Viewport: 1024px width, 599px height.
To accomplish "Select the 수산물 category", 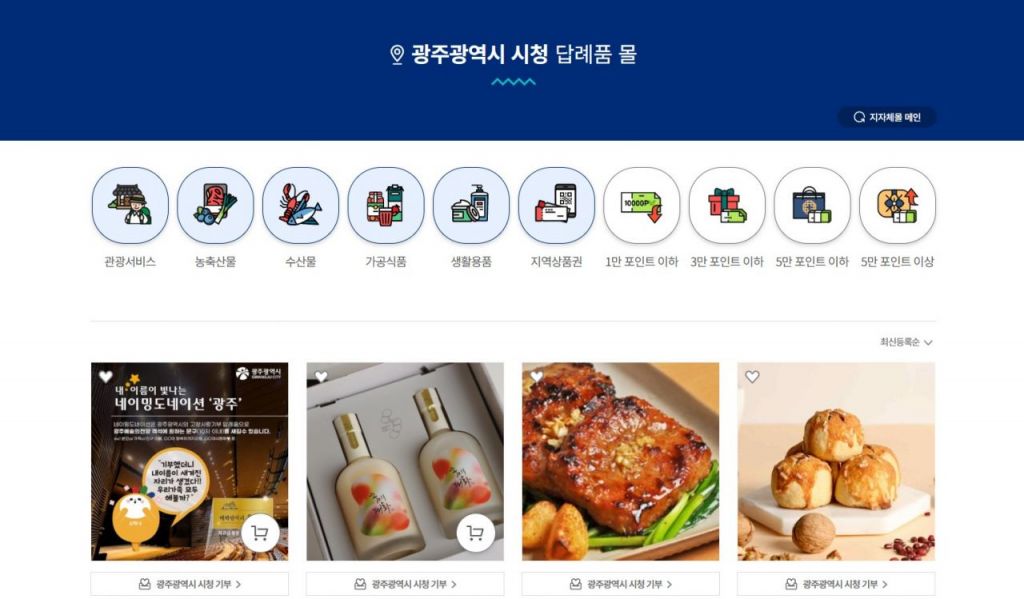I will click(300, 205).
